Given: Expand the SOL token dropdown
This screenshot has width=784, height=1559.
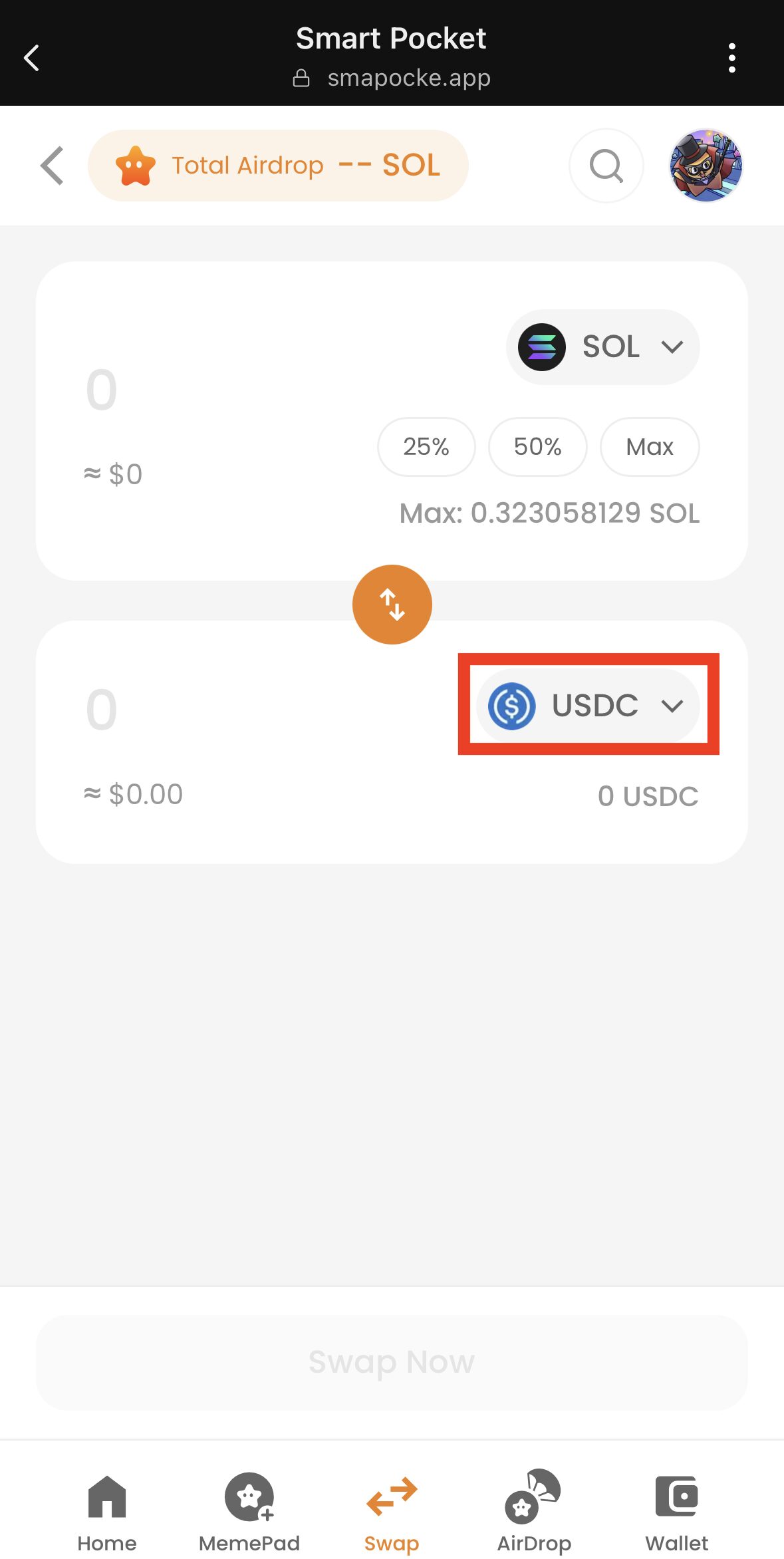Looking at the screenshot, I should pos(602,347).
